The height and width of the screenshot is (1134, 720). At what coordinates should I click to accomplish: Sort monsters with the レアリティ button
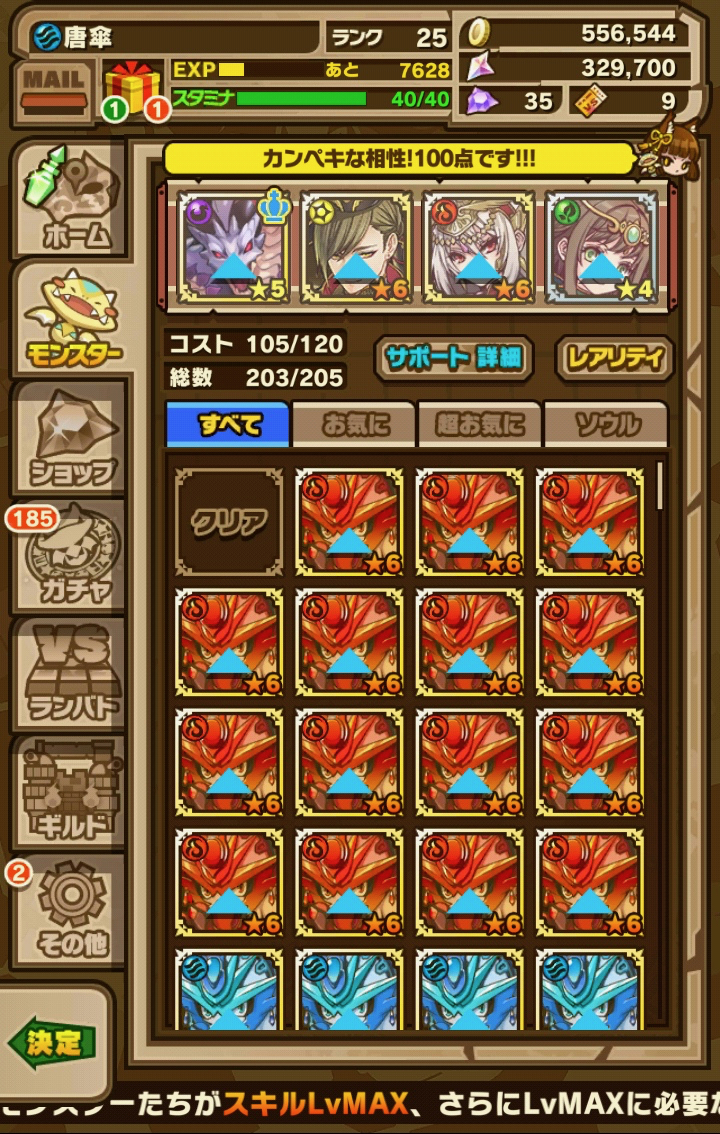613,358
